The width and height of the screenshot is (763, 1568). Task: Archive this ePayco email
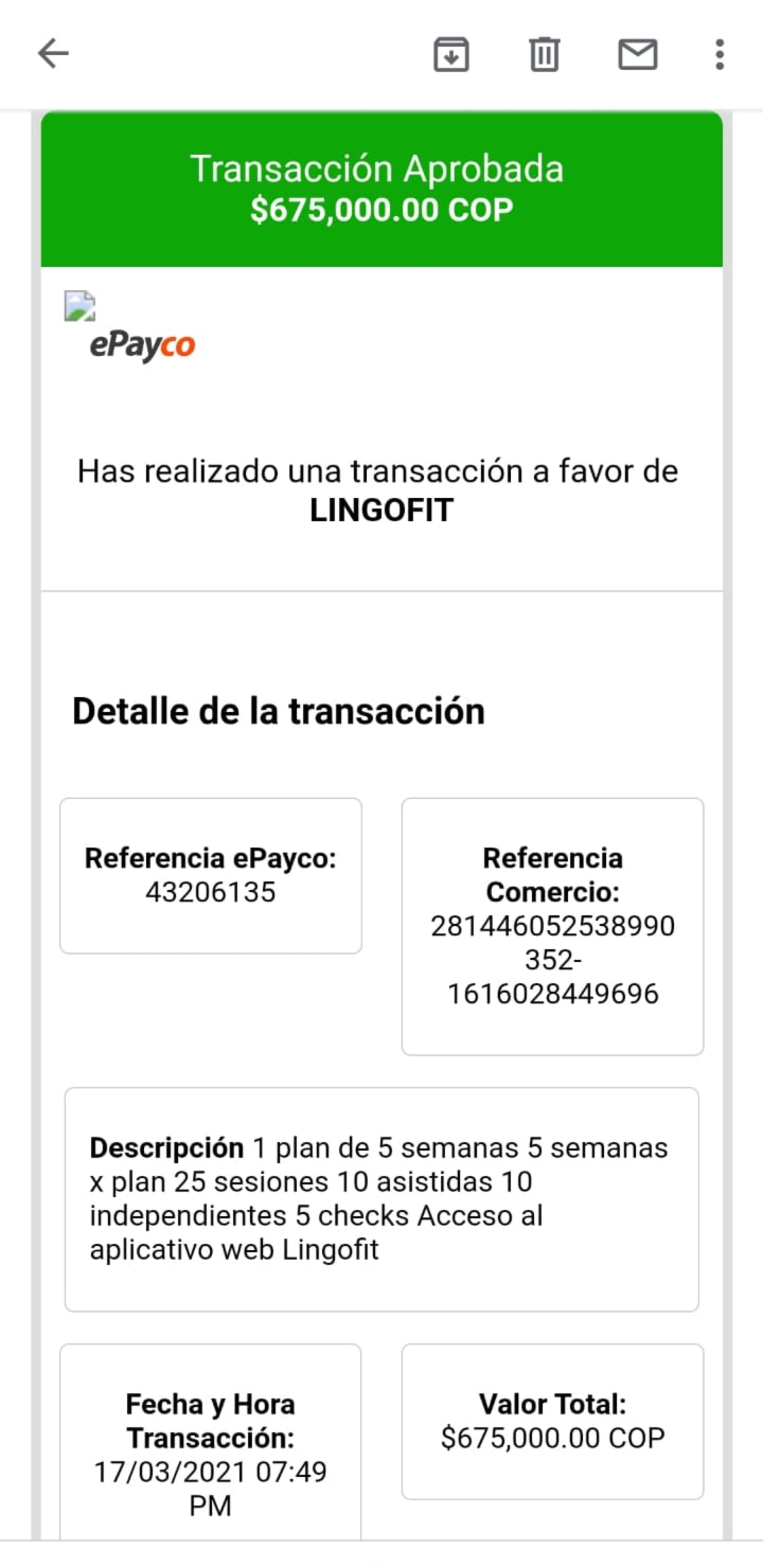[451, 54]
